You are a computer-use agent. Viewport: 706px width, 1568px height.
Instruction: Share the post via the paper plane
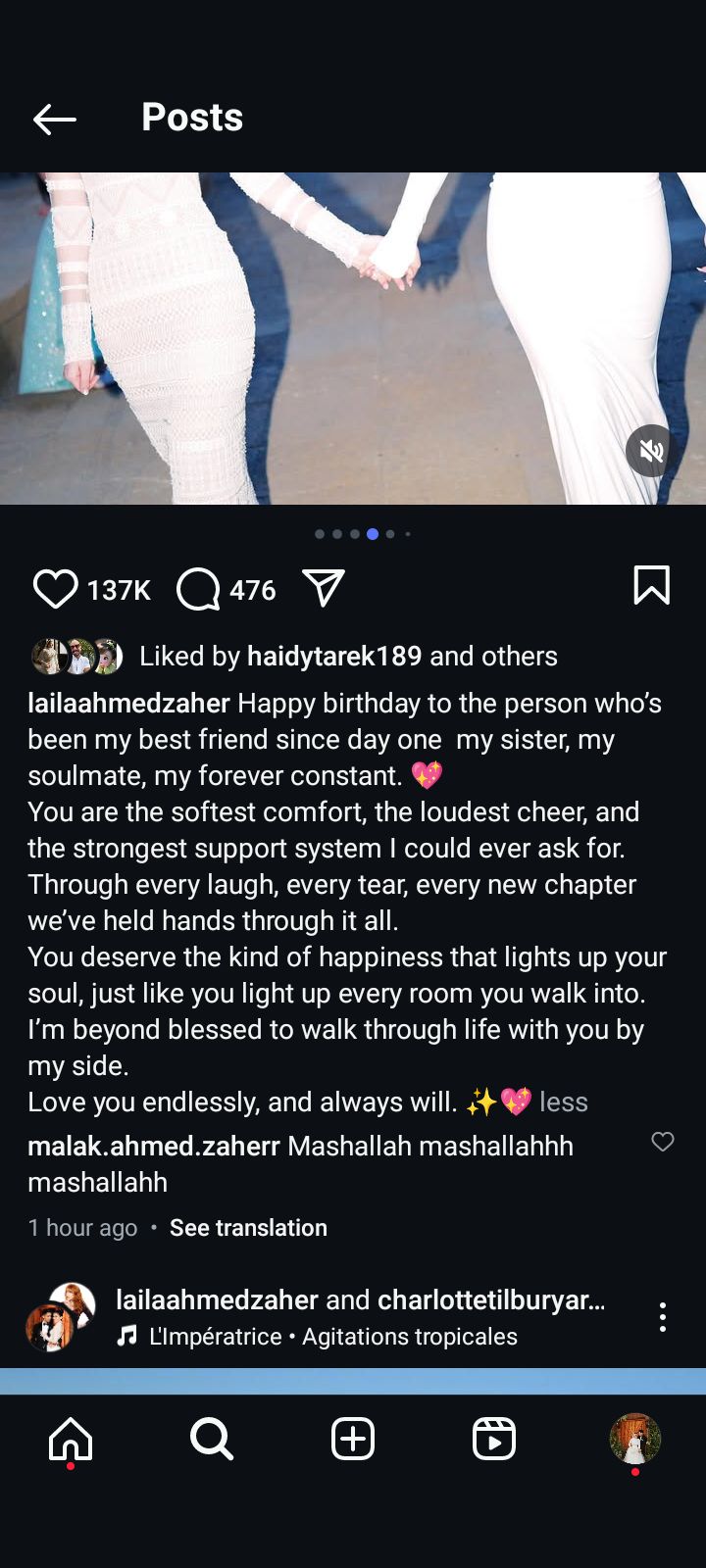[x=324, y=588]
